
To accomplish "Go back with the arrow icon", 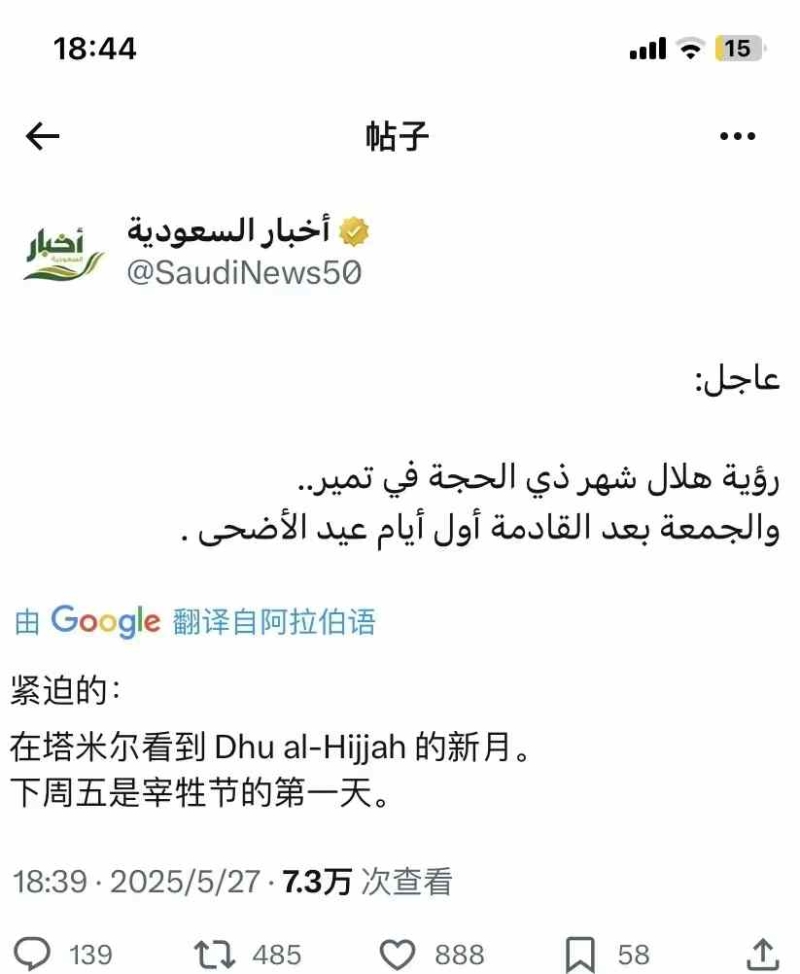I will click(x=43, y=137).
